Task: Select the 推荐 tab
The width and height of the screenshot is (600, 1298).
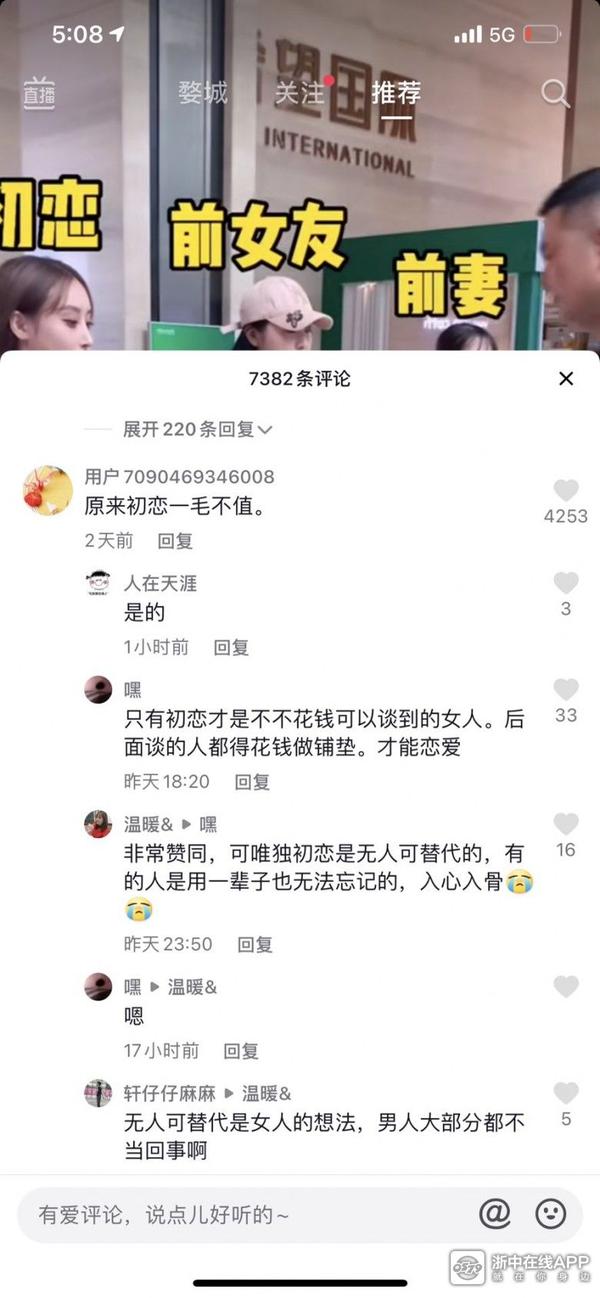Action: tap(396, 93)
